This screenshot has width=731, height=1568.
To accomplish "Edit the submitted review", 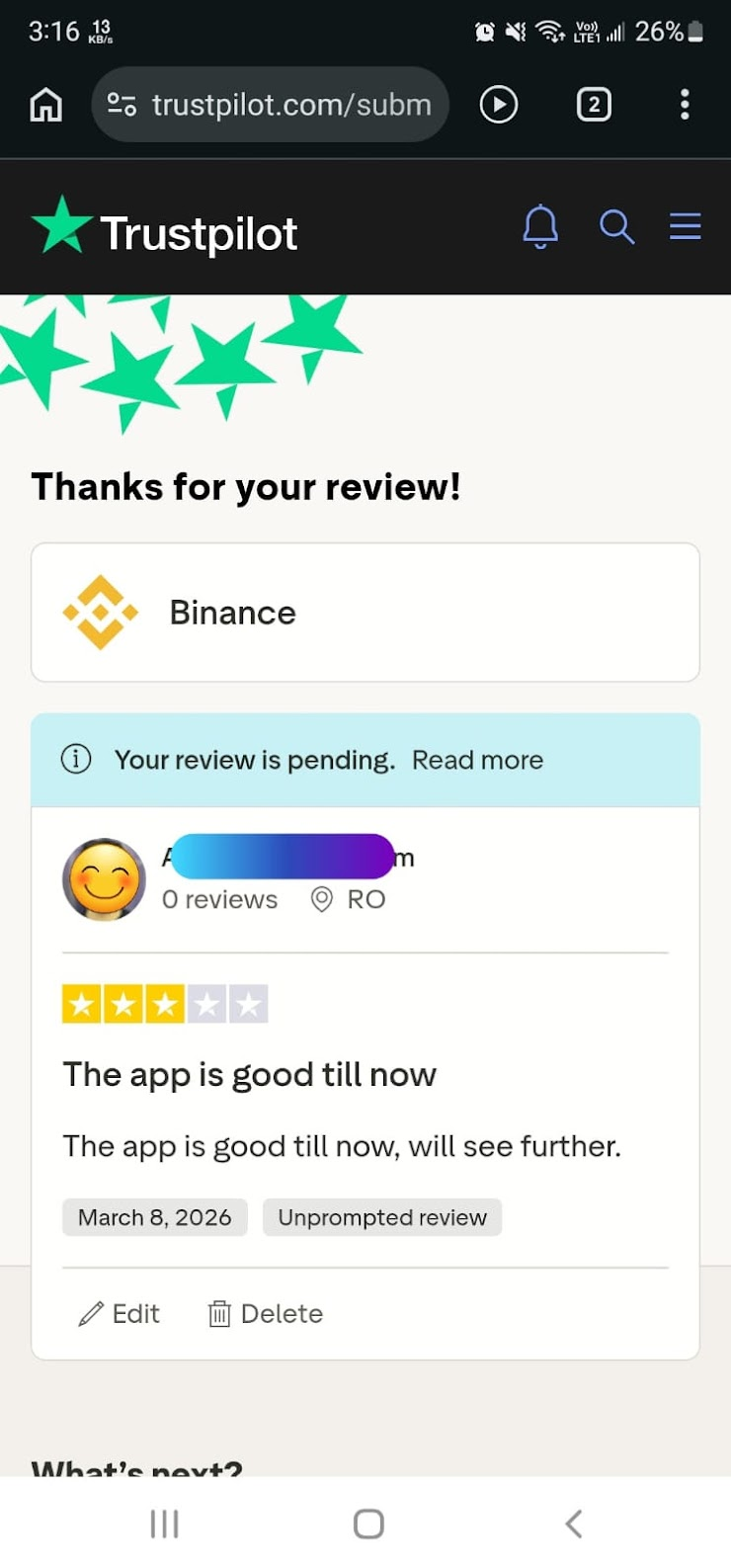I will [x=120, y=1313].
